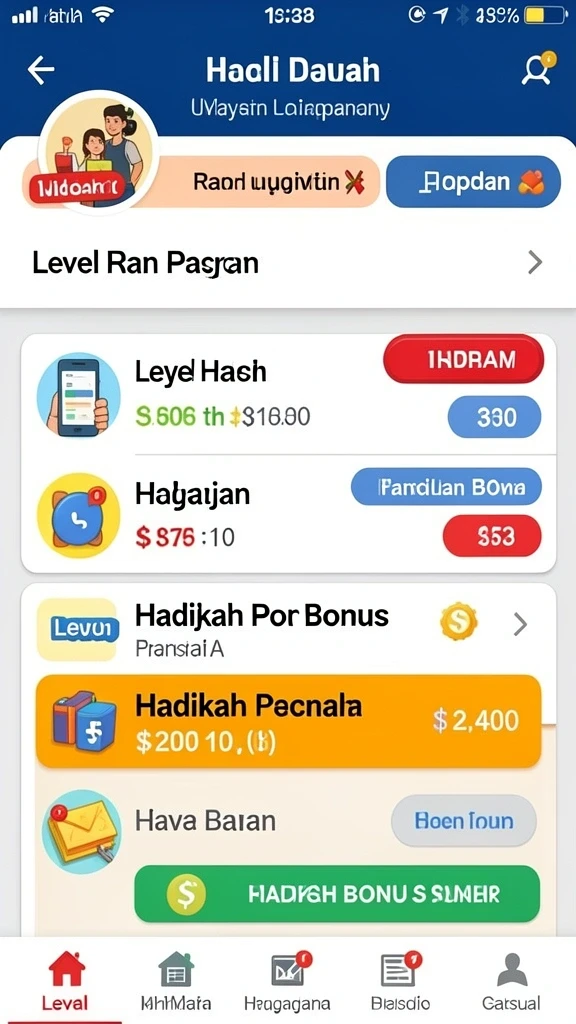576x1024 pixels.
Task: Tap the green HADIAH BONUS button
Action: (337, 893)
